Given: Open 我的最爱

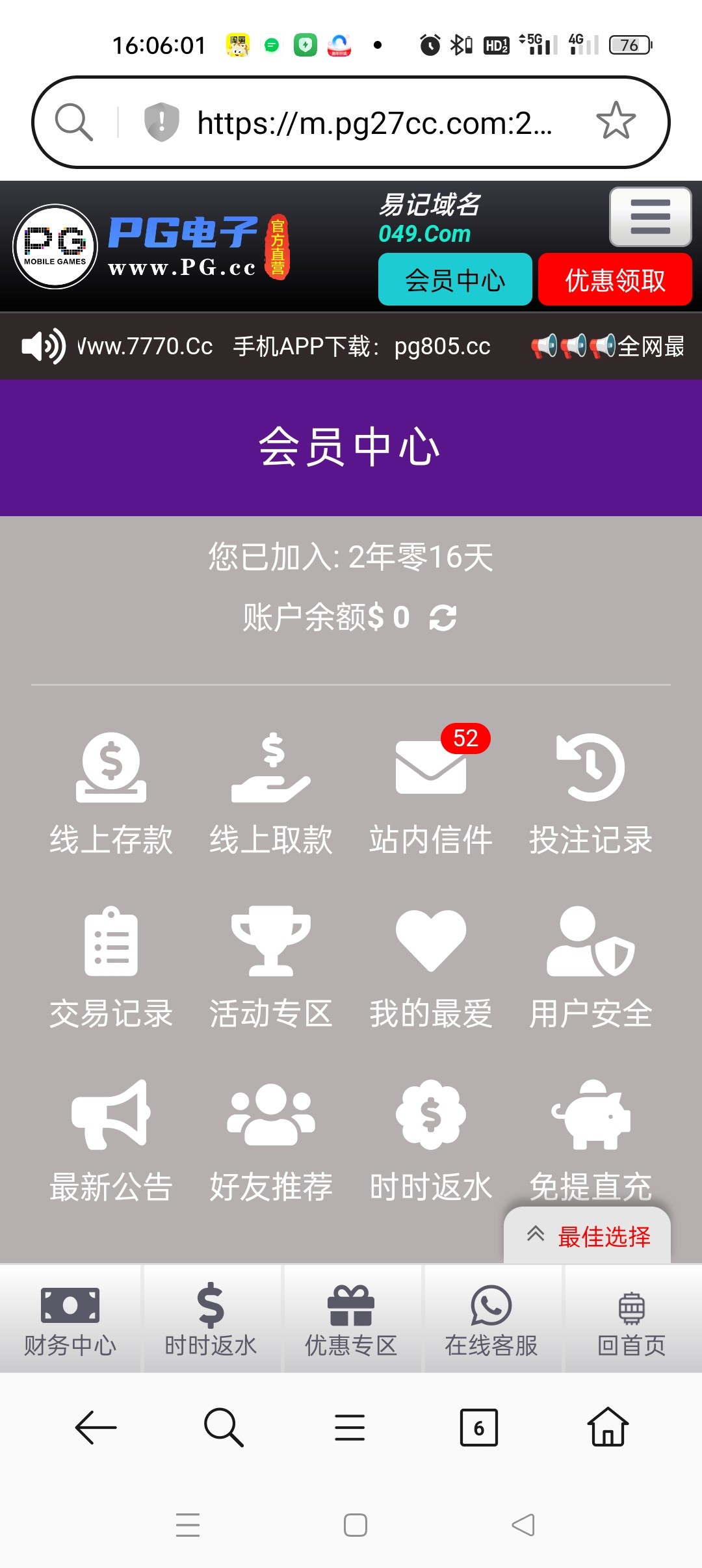Looking at the screenshot, I should [x=431, y=967].
